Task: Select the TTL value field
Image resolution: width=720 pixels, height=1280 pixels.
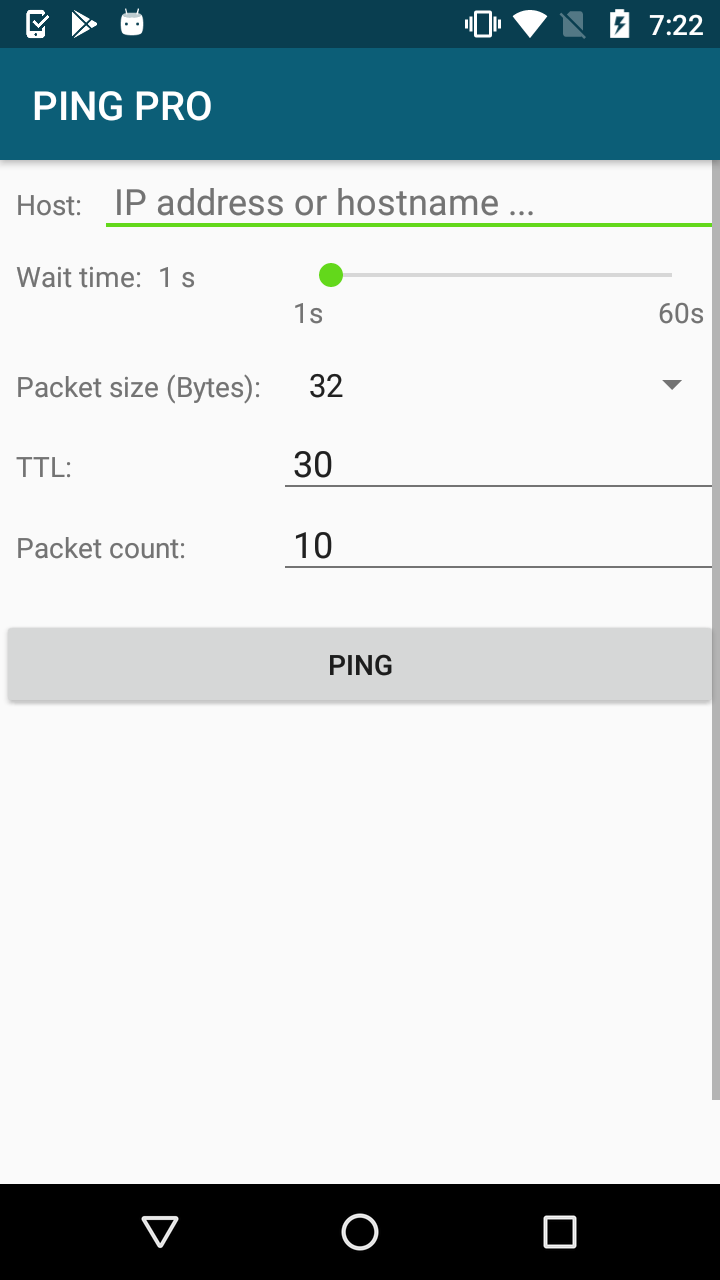Action: coord(497,464)
